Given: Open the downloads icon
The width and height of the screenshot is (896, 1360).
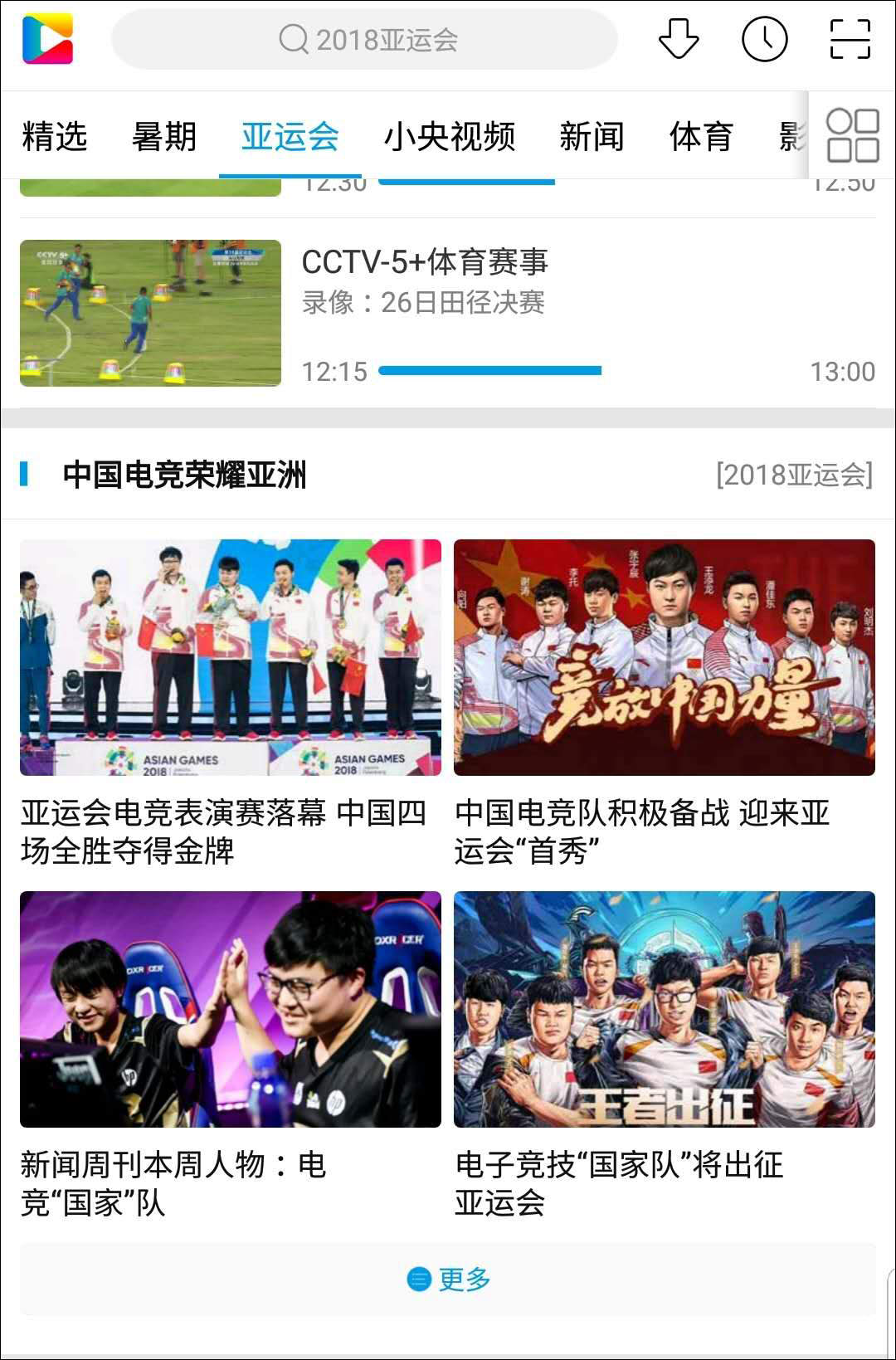Looking at the screenshot, I should pos(679,39).
